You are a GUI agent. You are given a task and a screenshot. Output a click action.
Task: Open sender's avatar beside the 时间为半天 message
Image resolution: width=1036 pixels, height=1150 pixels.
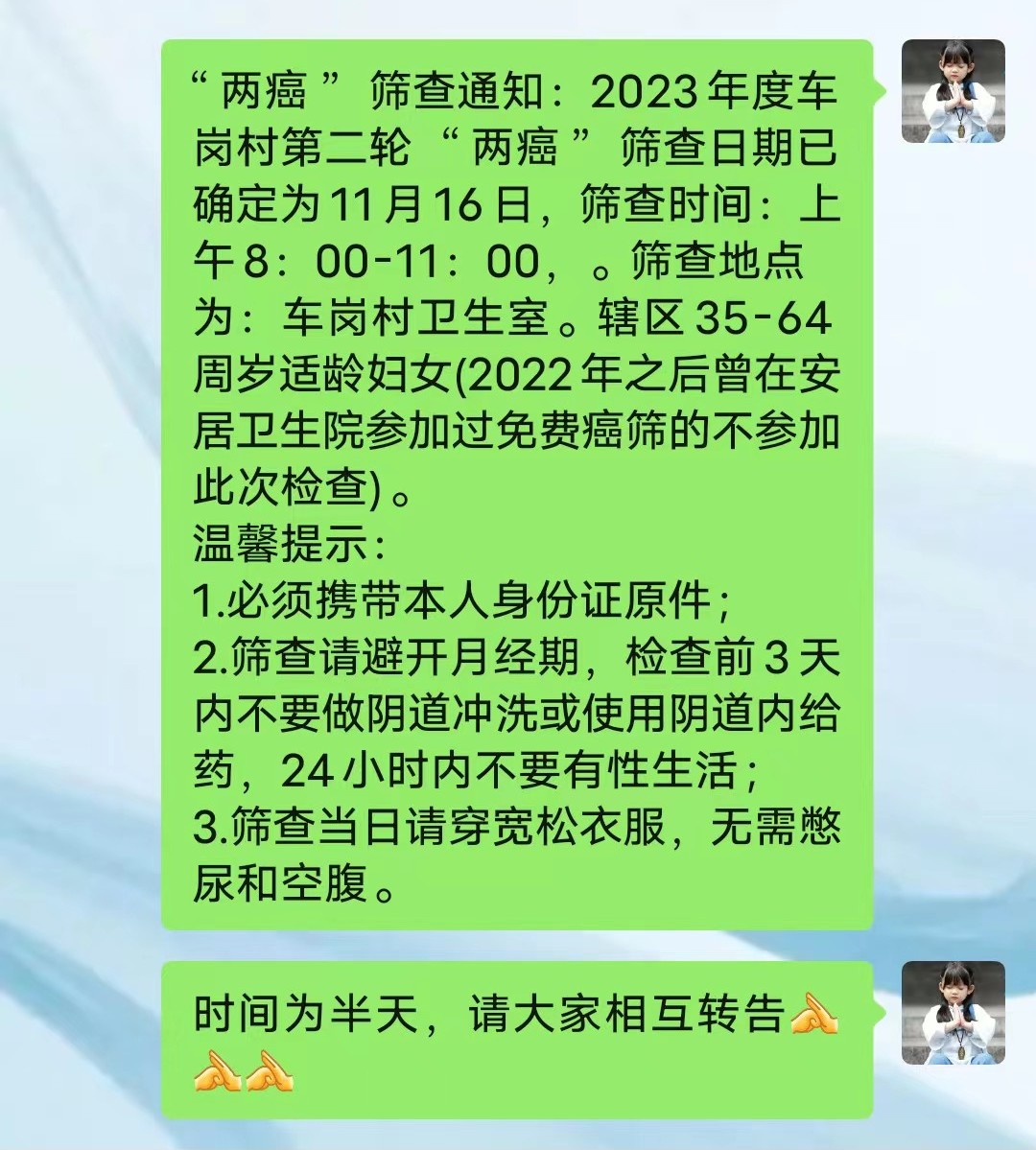[953, 1013]
